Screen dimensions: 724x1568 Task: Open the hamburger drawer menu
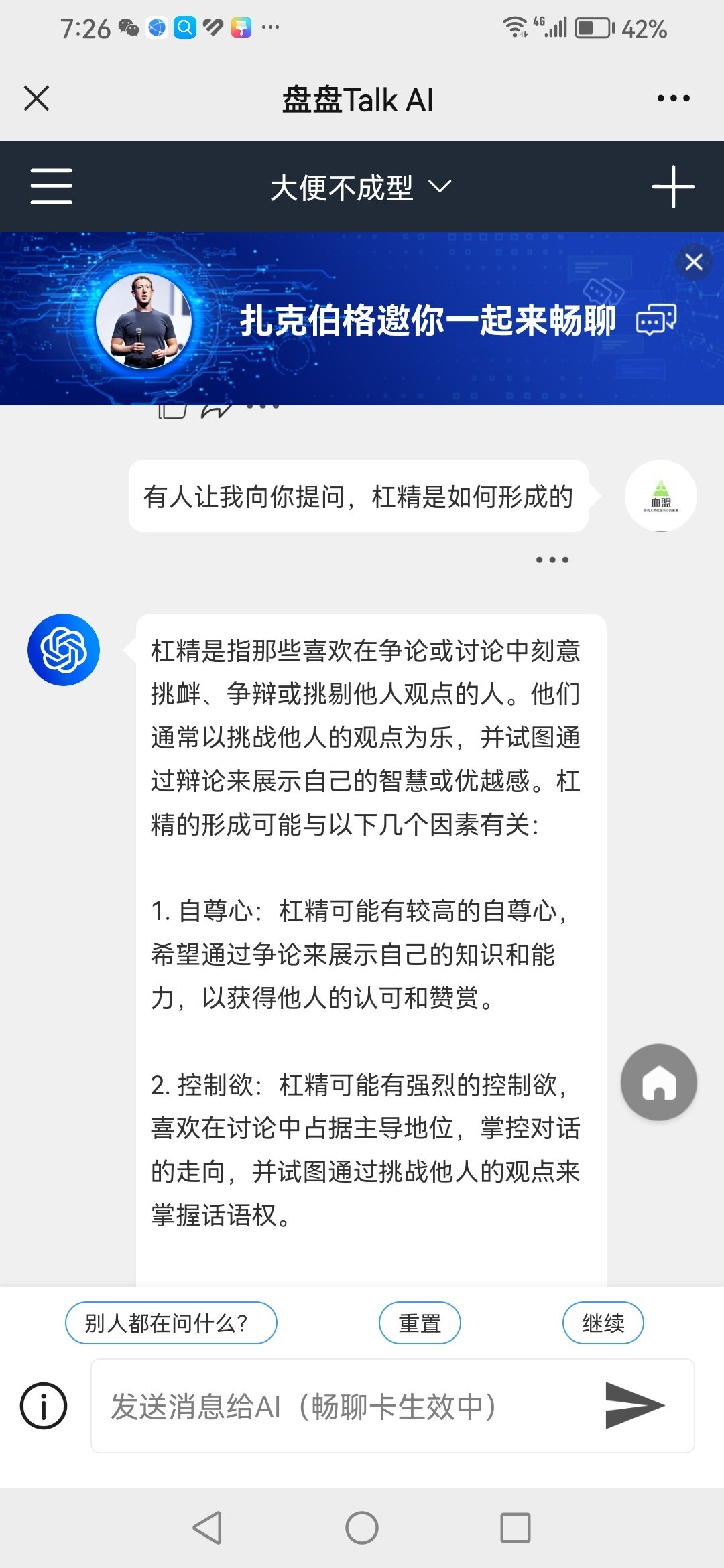click(52, 186)
